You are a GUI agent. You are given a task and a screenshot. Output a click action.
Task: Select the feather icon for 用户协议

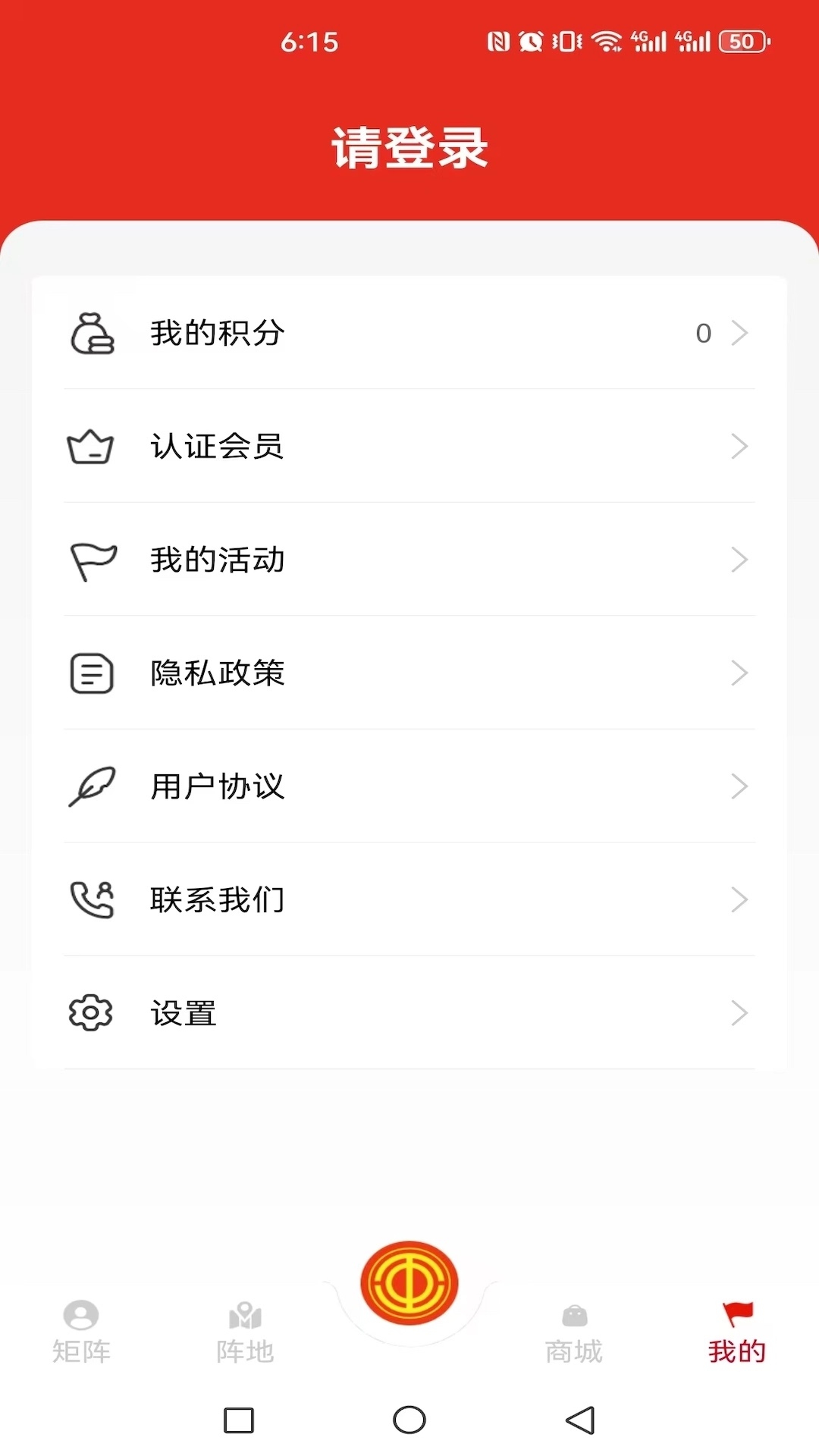pyautogui.click(x=91, y=786)
